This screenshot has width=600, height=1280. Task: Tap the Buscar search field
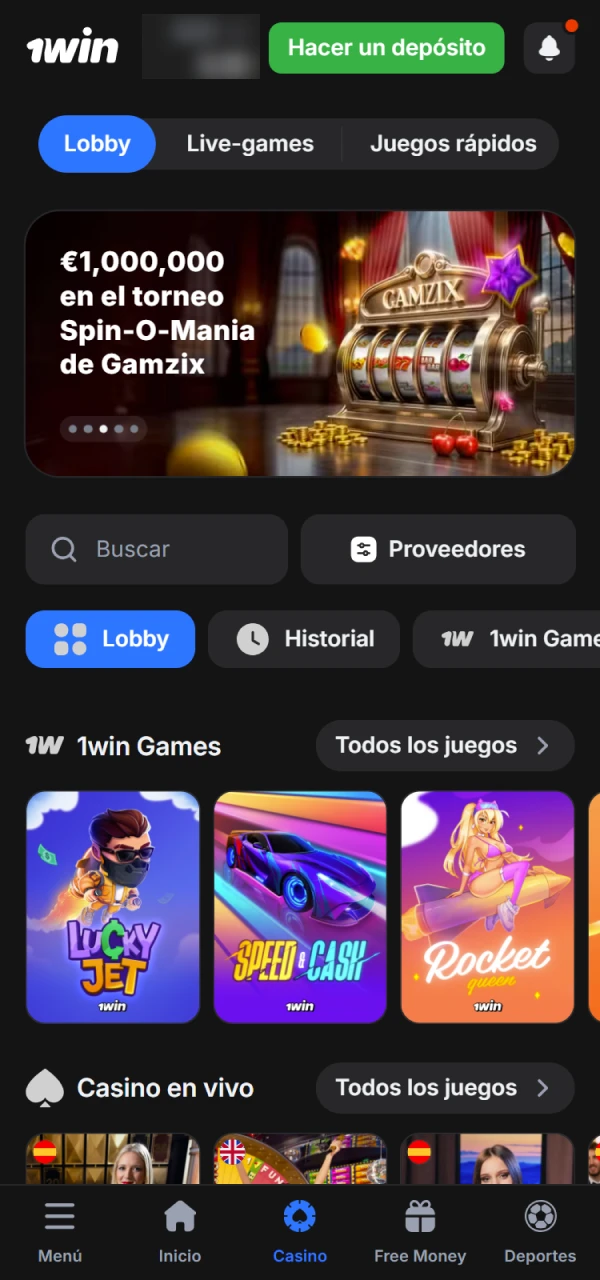[x=156, y=549]
